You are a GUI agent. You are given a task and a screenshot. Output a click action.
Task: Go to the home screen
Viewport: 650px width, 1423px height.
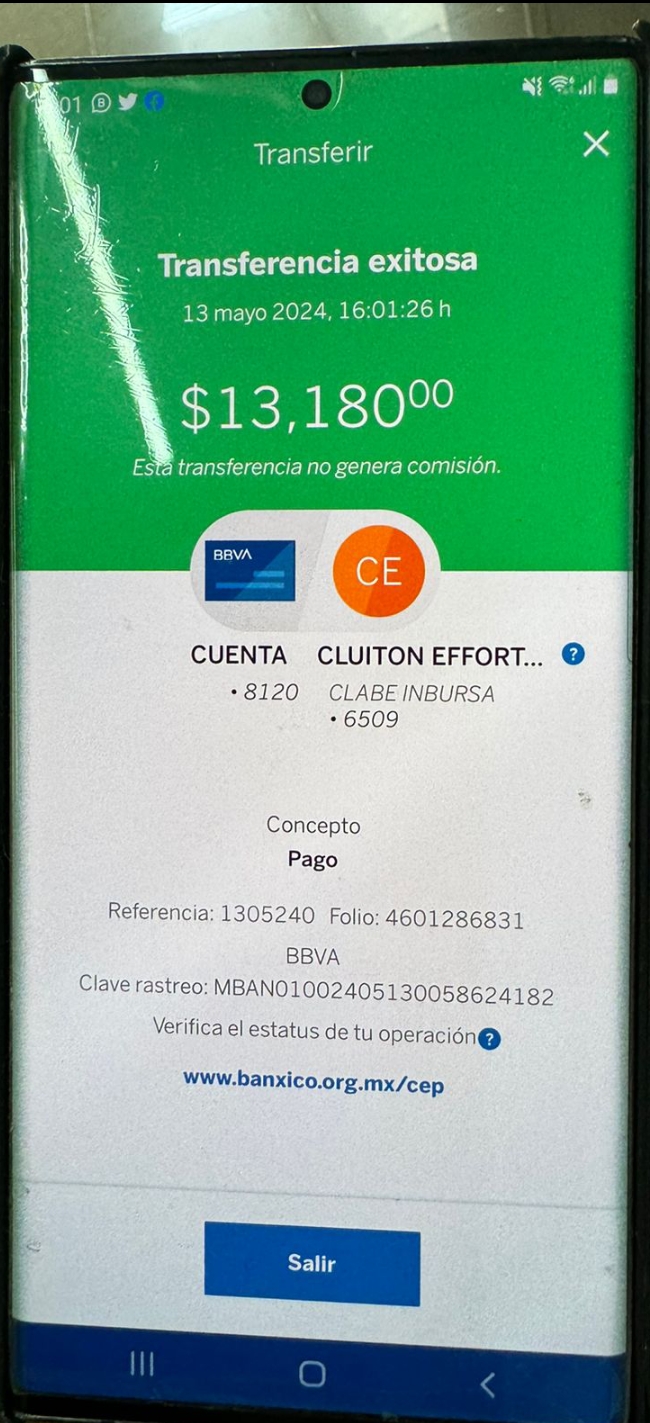pos(312,1373)
